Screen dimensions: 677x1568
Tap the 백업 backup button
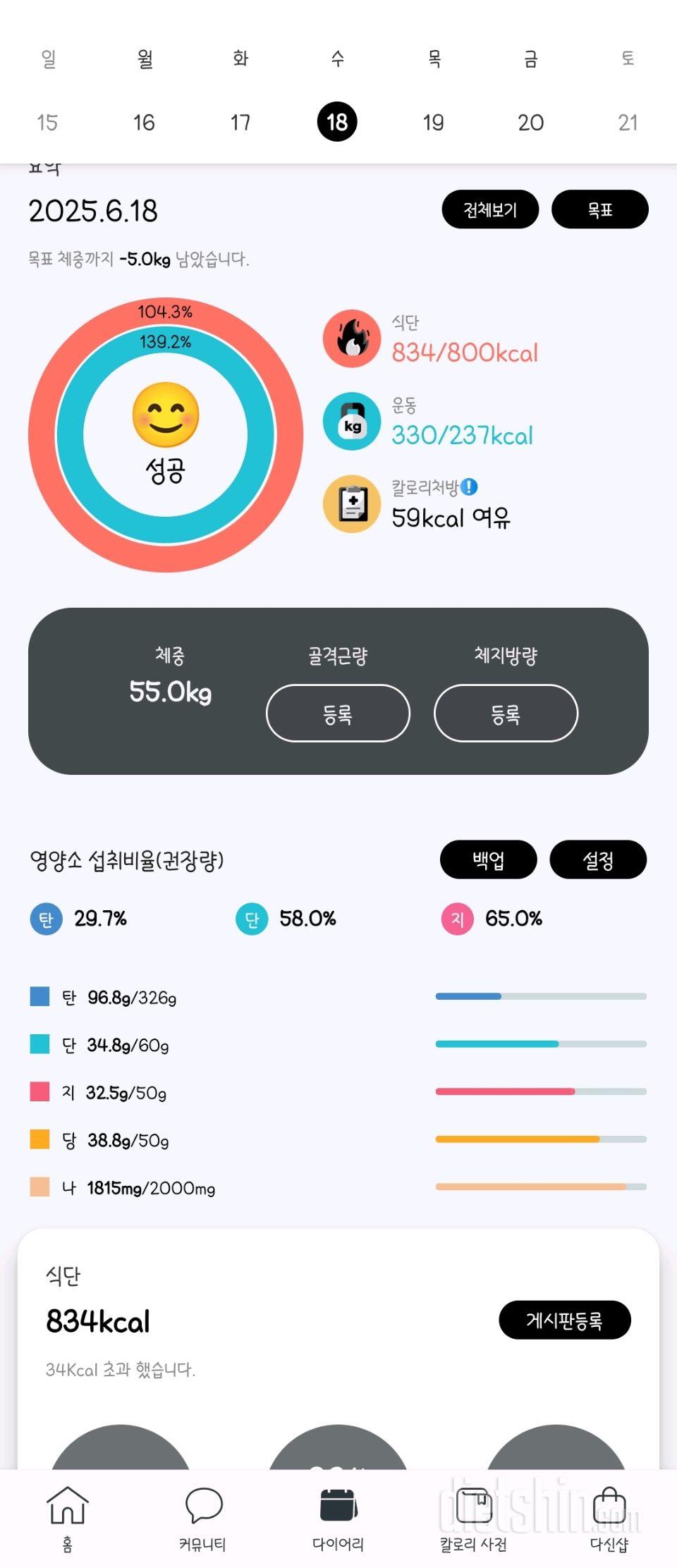(488, 859)
